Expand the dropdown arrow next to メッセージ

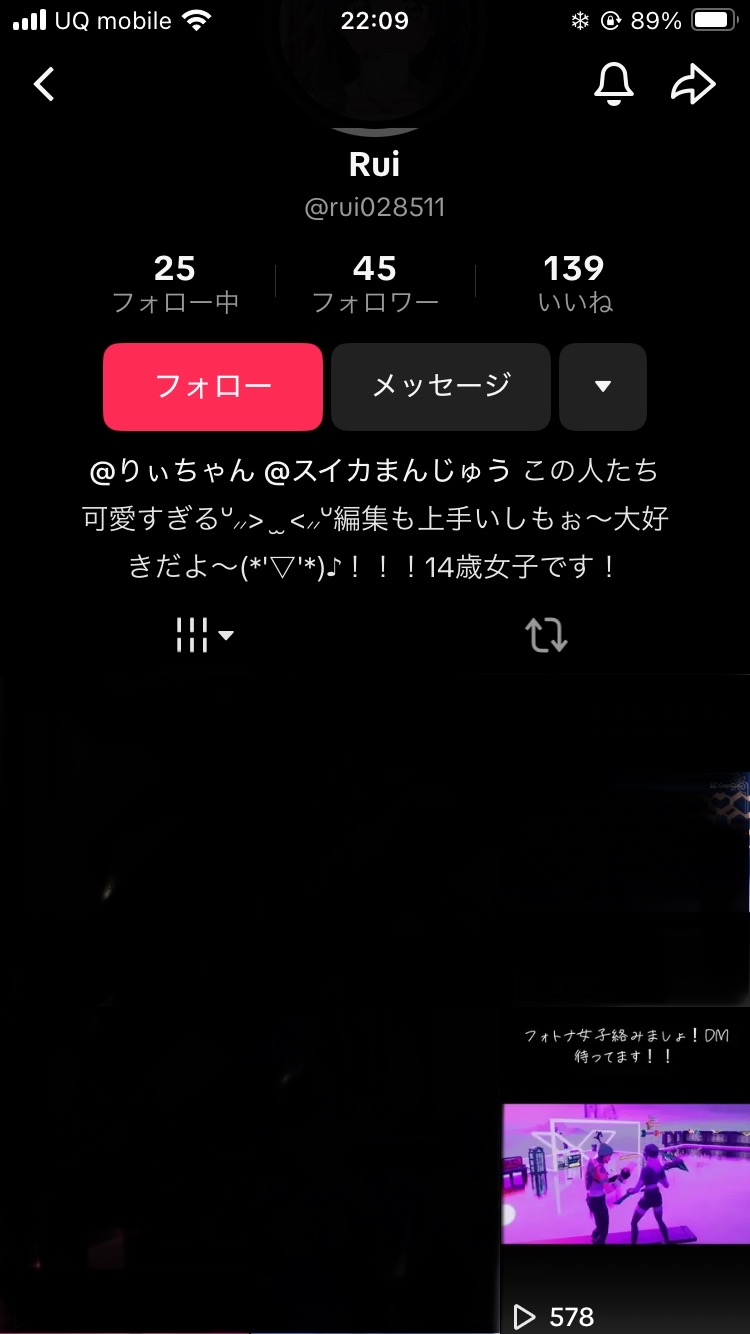(603, 386)
